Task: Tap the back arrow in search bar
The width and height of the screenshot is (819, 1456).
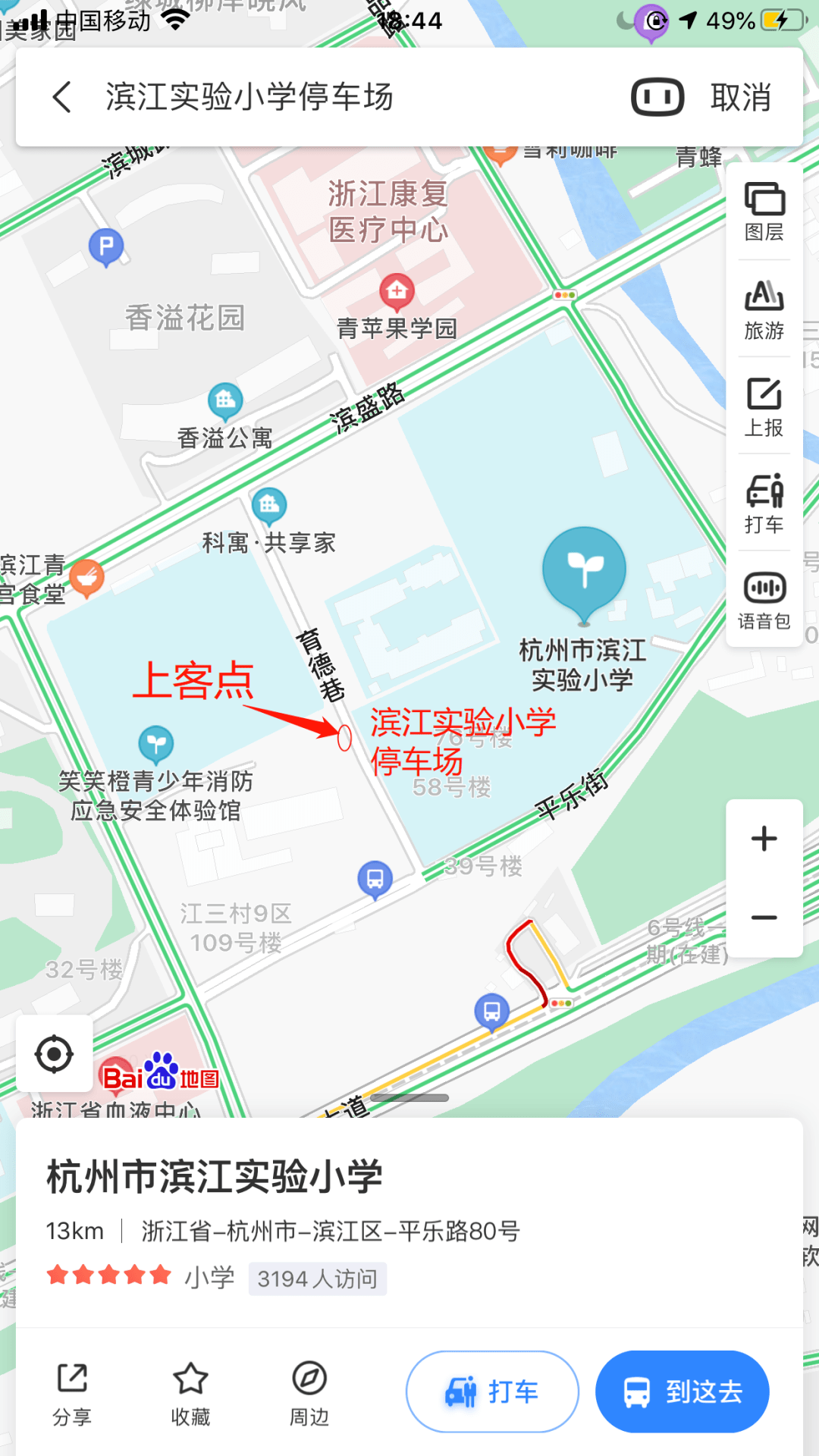Action: point(61,99)
